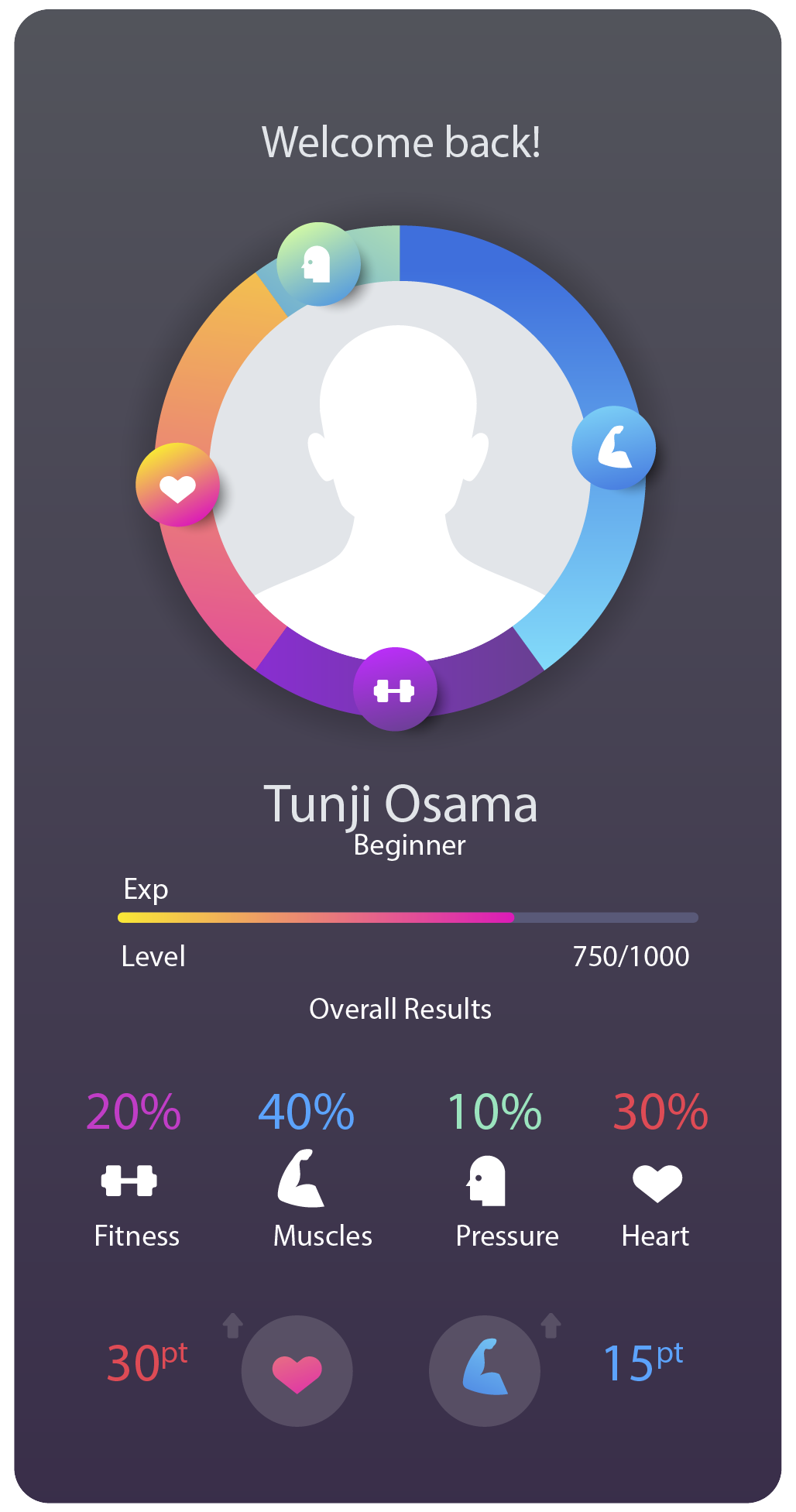Select the blue bicep circle at bottom

pos(484,1369)
